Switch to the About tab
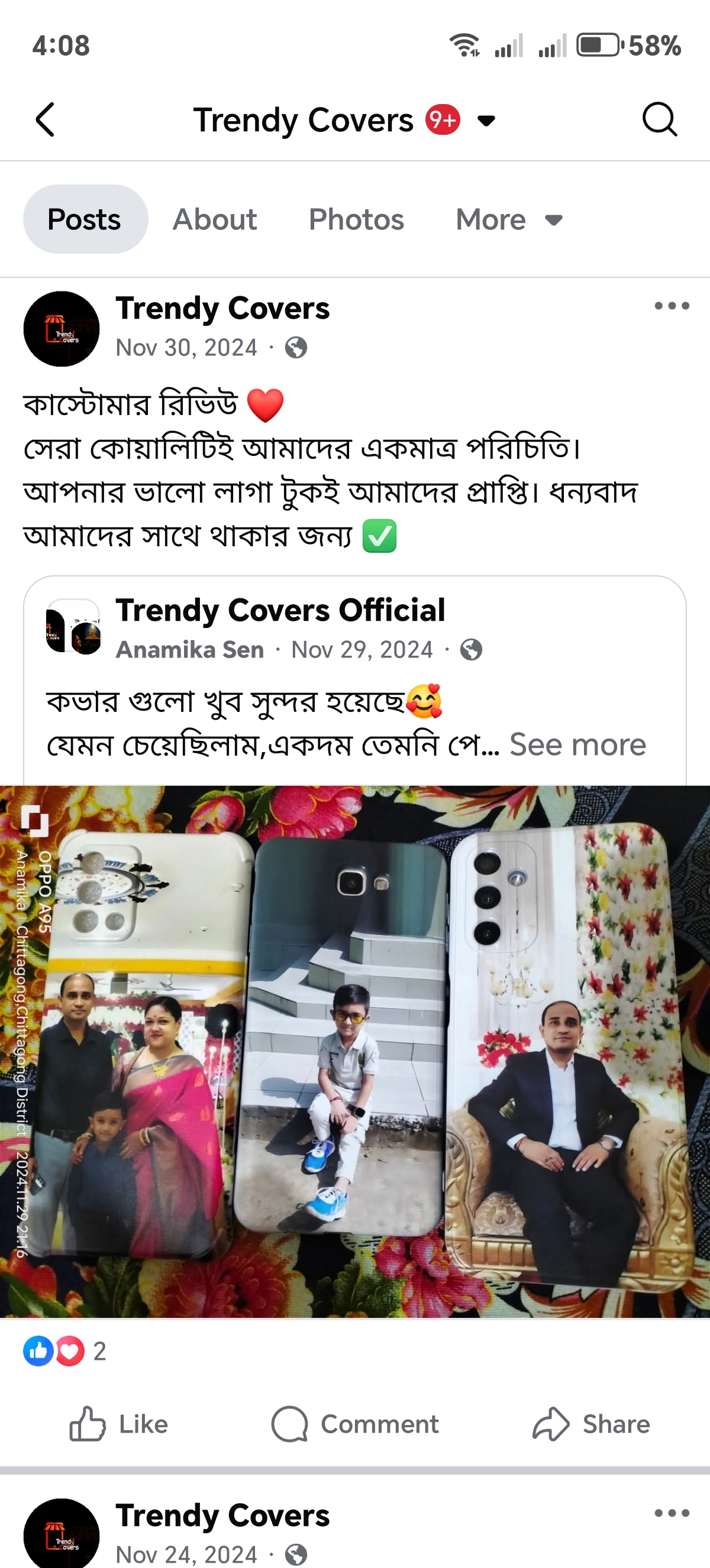The image size is (710, 1568). (x=214, y=219)
